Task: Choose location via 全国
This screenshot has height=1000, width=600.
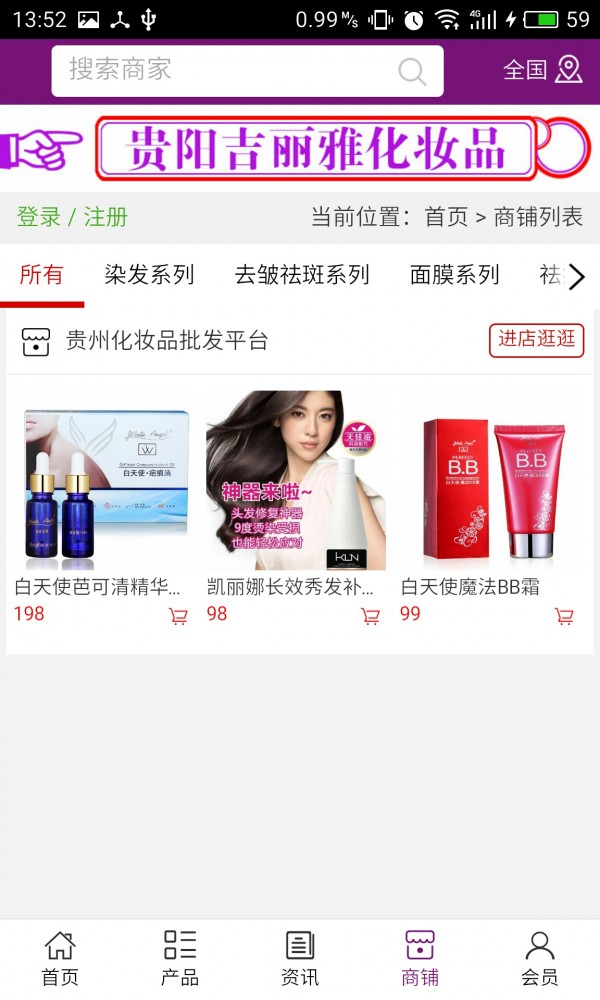Action: coord(542,70)
